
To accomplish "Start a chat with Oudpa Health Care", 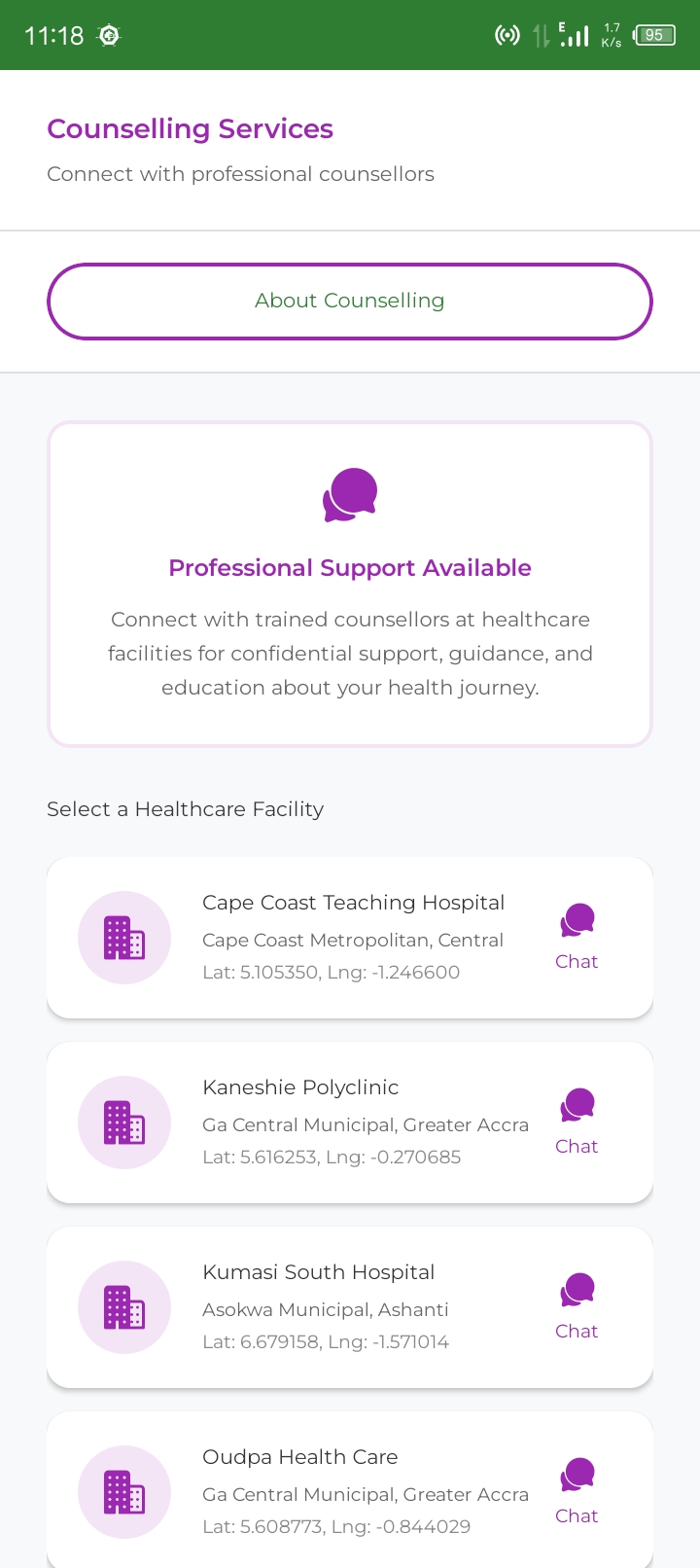I will [577, 1491].
